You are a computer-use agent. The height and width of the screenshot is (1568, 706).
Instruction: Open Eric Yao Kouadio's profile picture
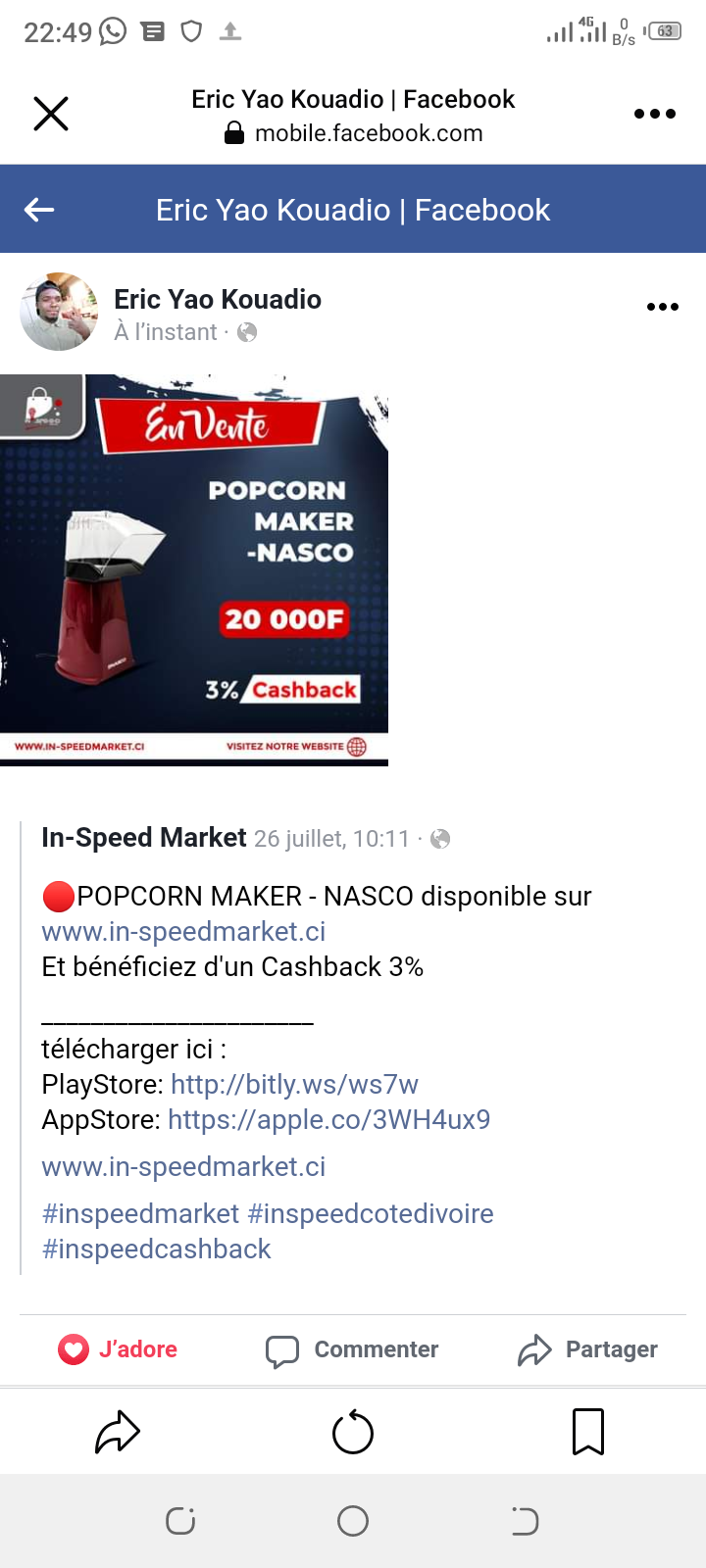click(x=59, y=312)
